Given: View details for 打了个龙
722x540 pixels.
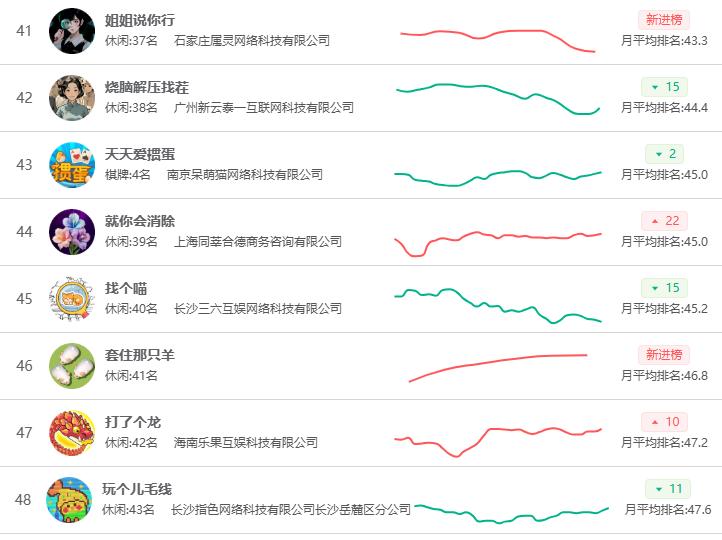Looking at the screenshot, I should (132, 422).
